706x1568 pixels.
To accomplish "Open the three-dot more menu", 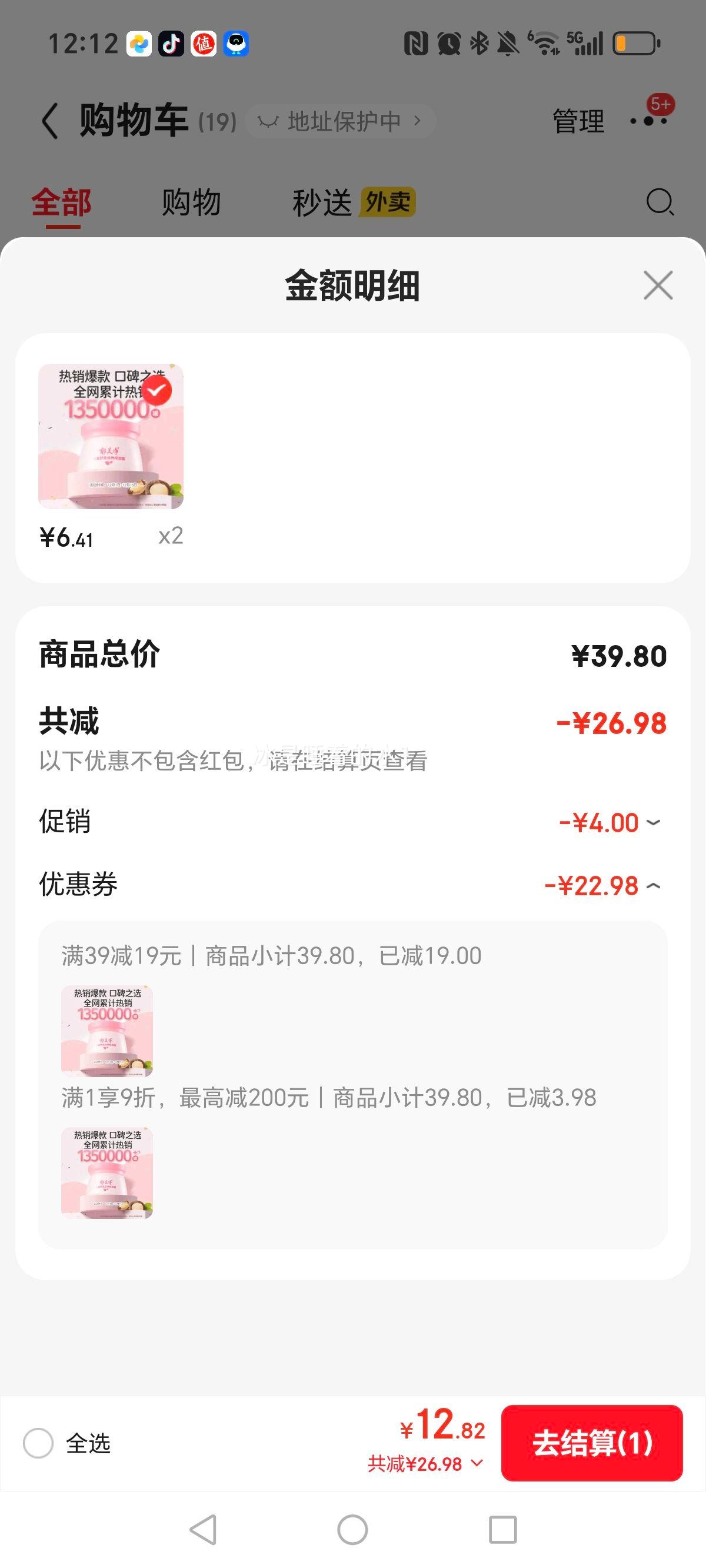I will [x=648, y=121].
